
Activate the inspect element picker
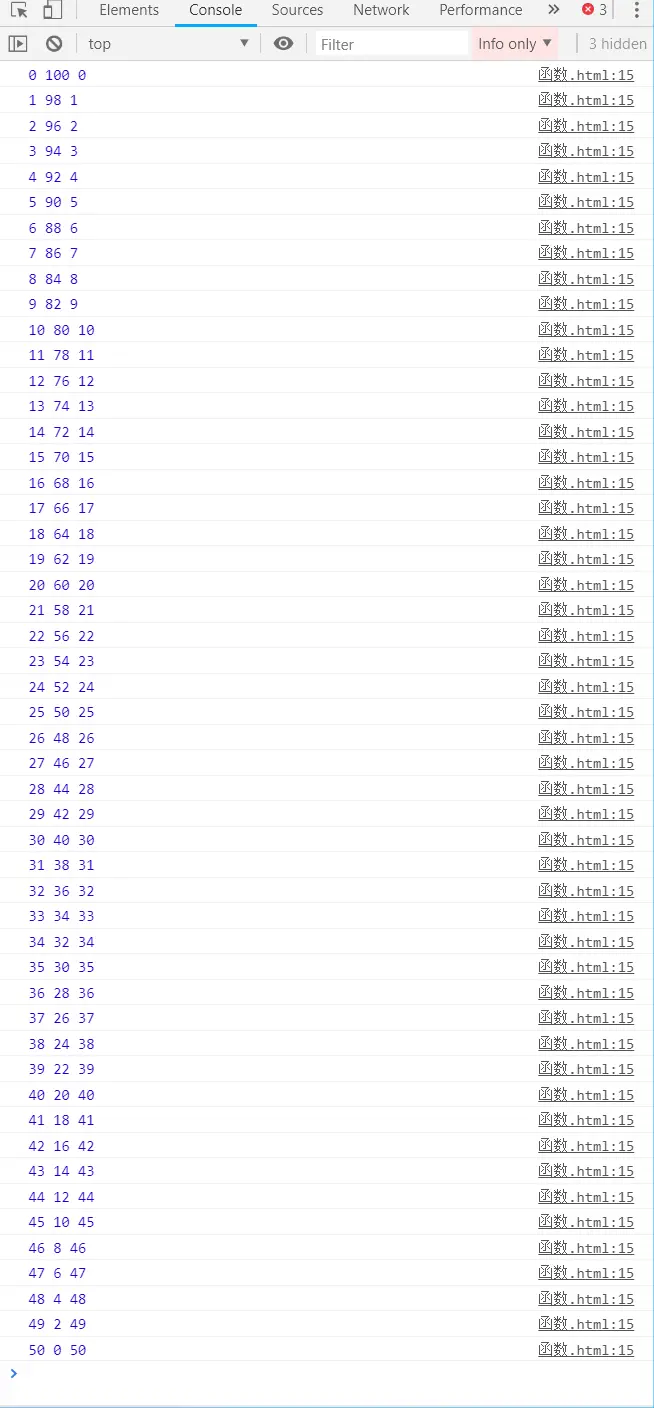[x=19, y=10]
